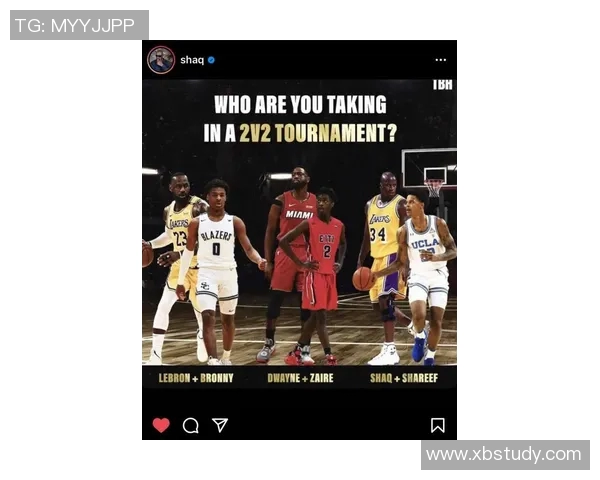Open comments on the post
This screenshot has height=480, width=600.
point(191,425)
